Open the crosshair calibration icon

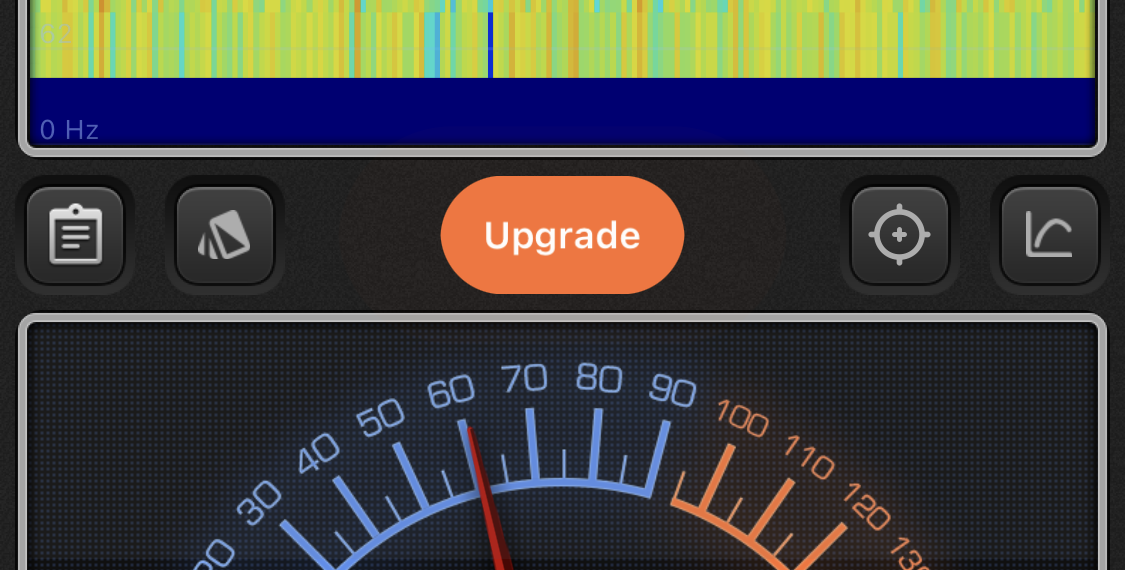point(899,236)
